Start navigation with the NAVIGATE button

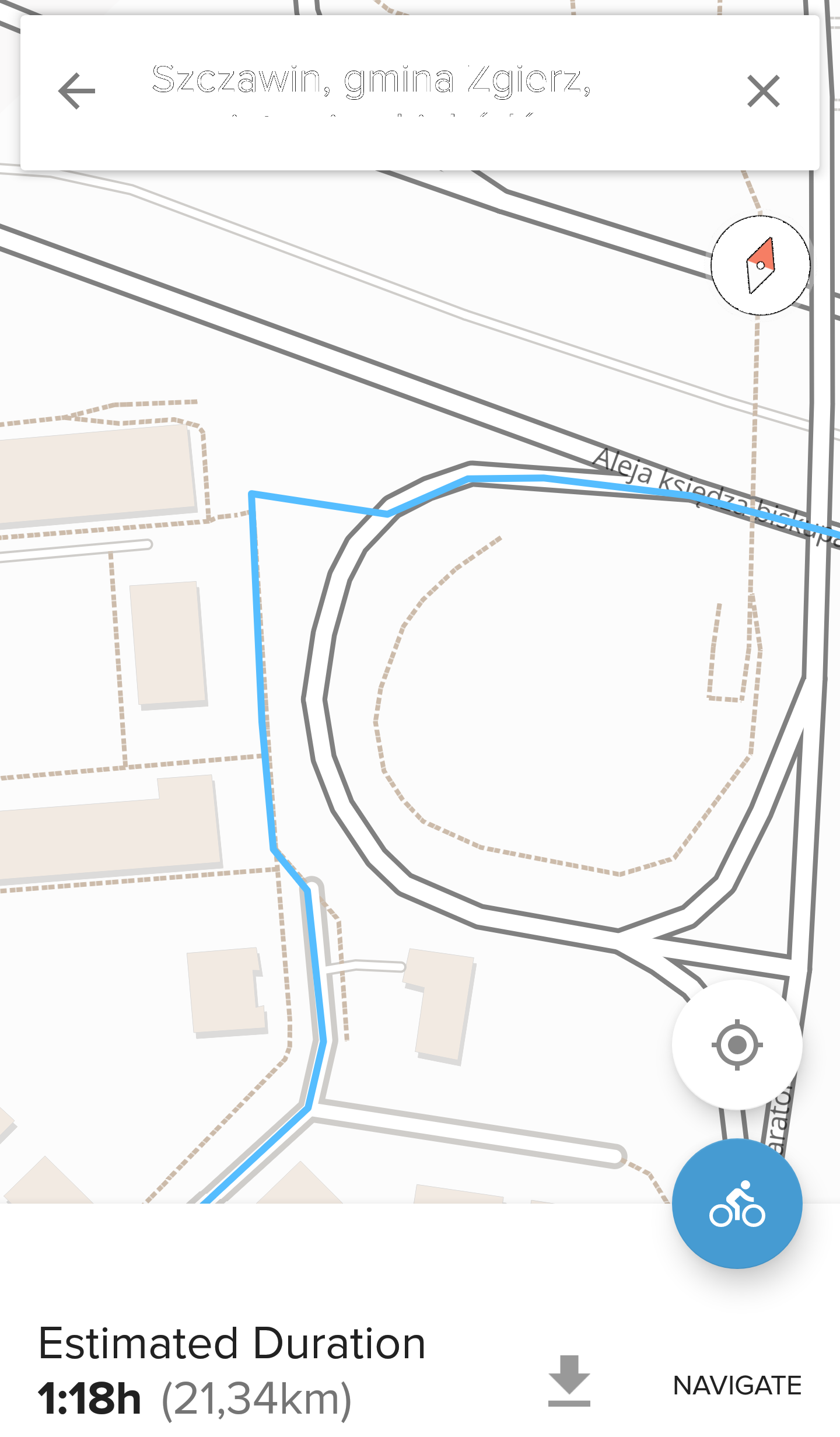click(737, 1386)
